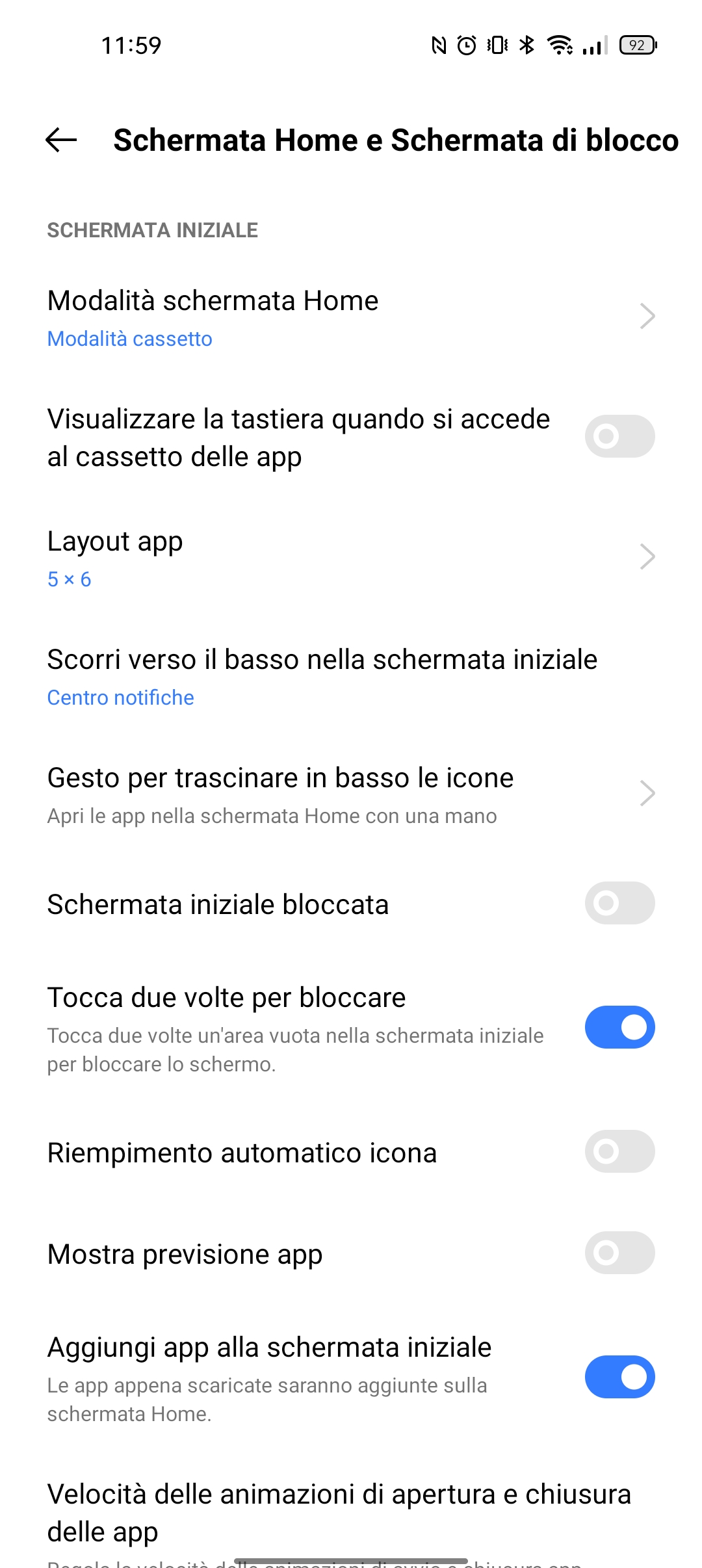
Task: Switch on Mostra previsione app
Action: (619, 1253)
